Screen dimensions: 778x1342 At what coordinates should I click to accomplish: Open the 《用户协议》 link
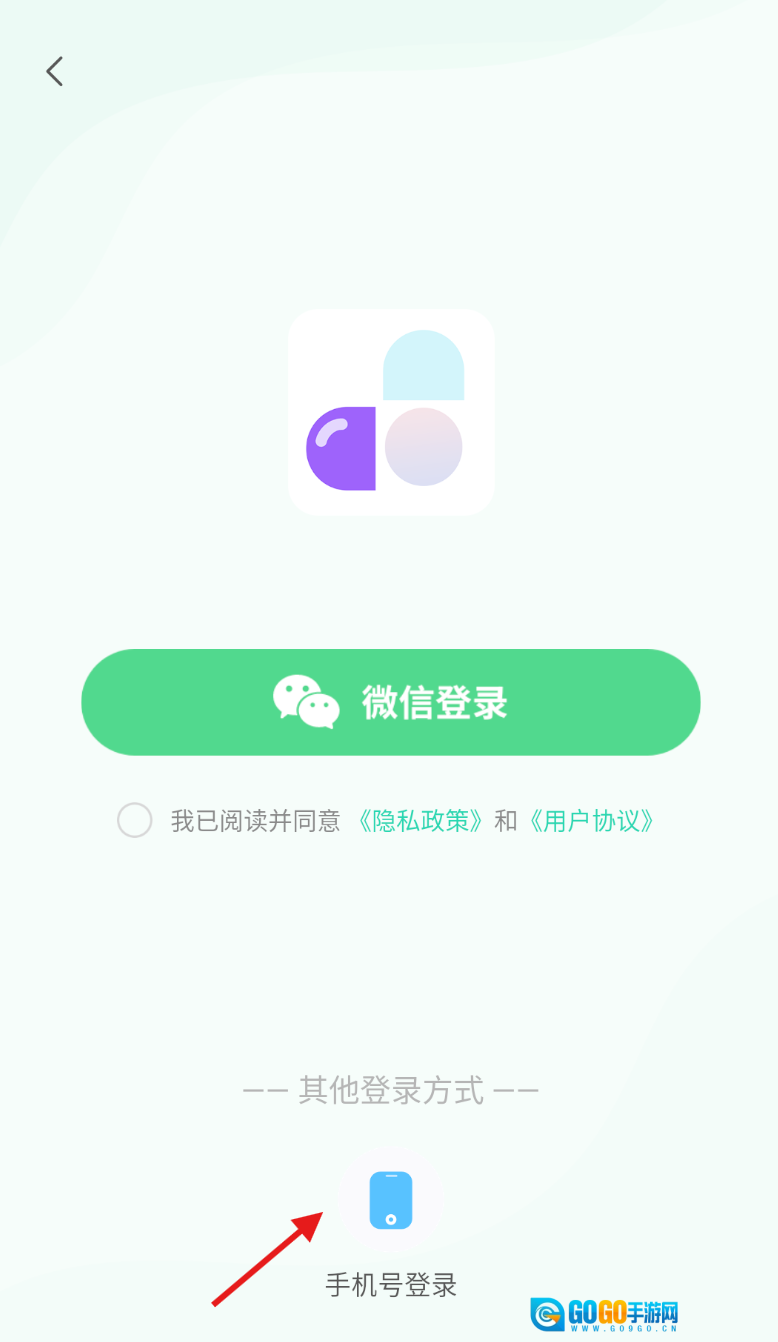[x=591, y=821]
